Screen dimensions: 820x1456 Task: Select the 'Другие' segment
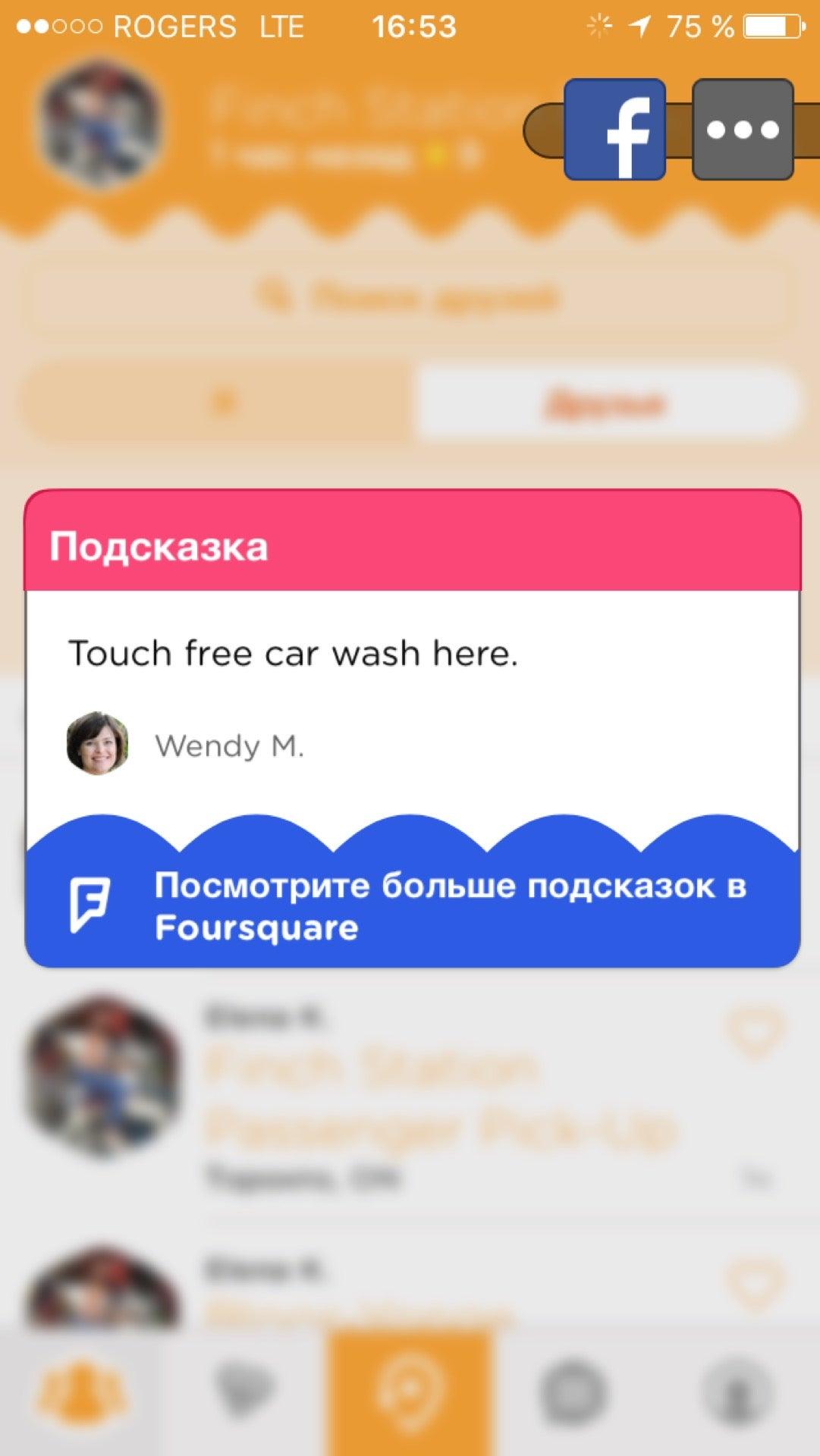point(607,404)
